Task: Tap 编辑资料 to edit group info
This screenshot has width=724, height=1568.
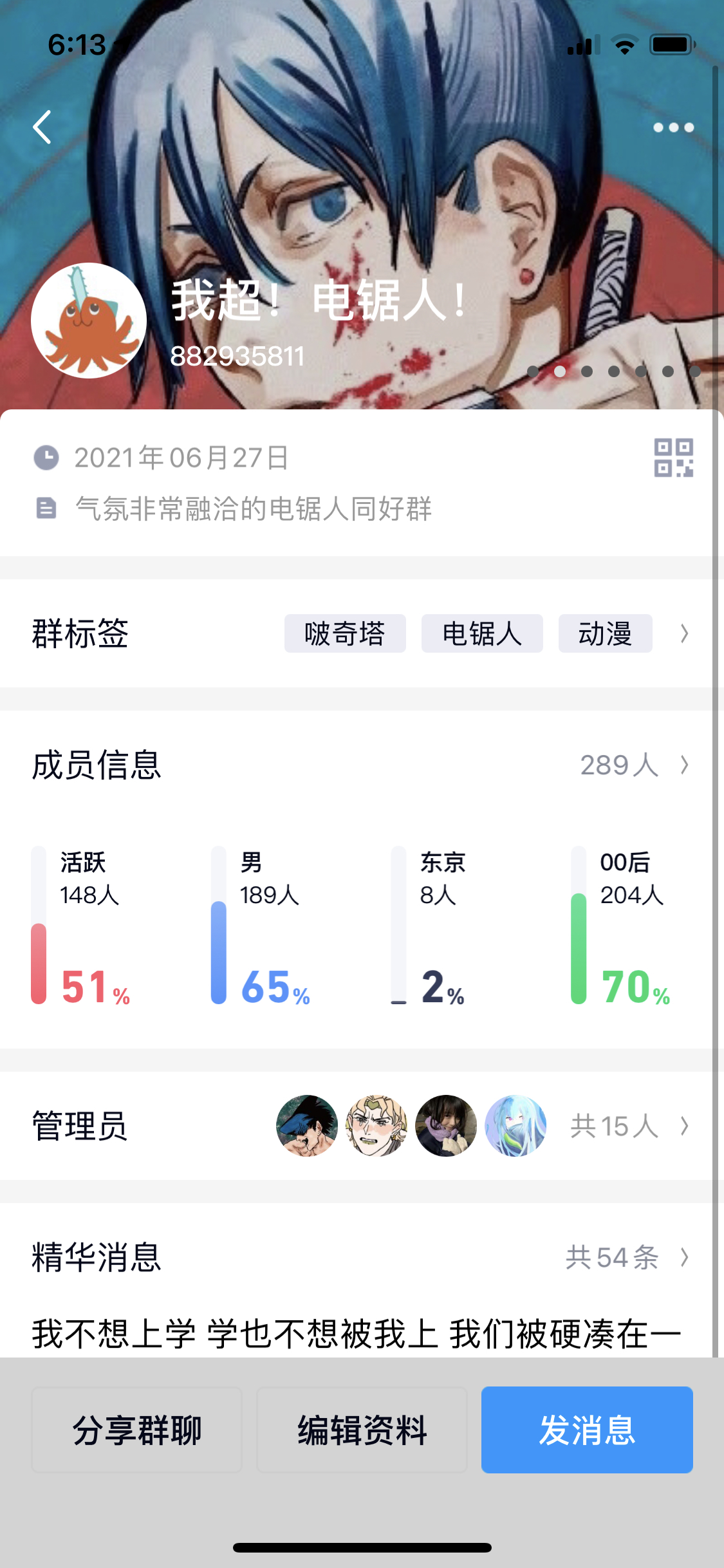Action: (x=362, y=1430)
